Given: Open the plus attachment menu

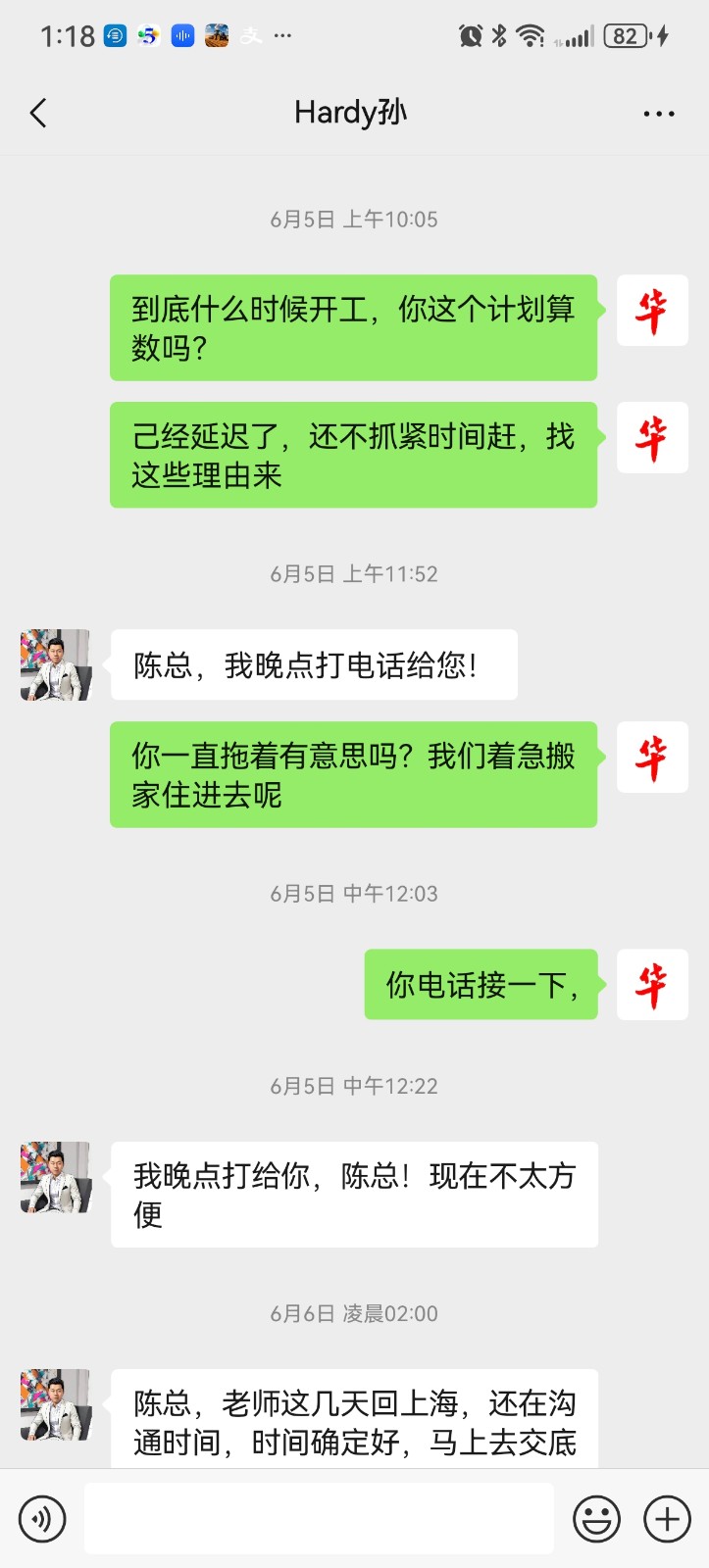Looking at the screenshot, I should click(667, 1518).
